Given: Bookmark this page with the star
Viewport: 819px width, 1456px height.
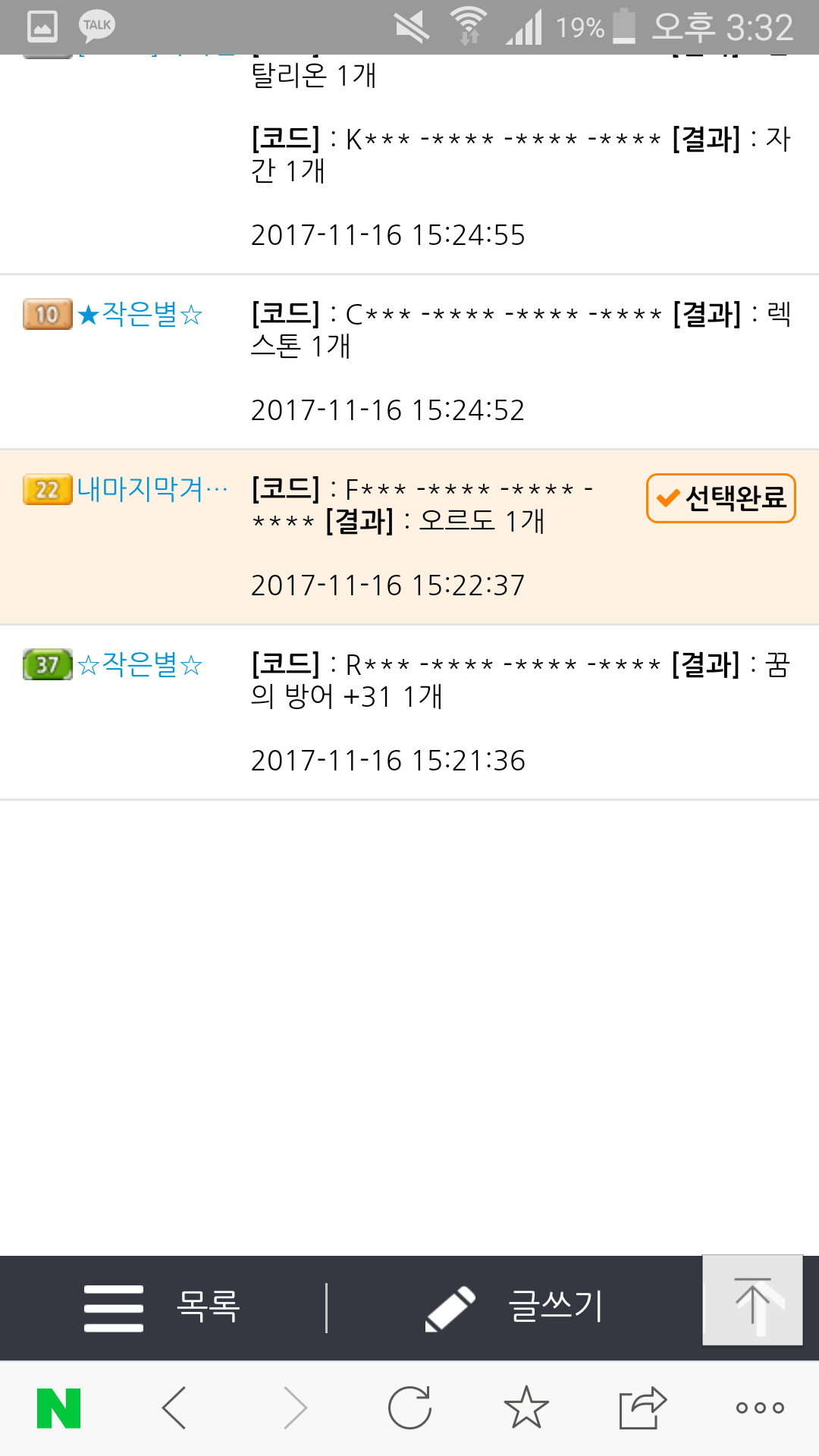Looking at the screenshot, I should click(526, 1408).
